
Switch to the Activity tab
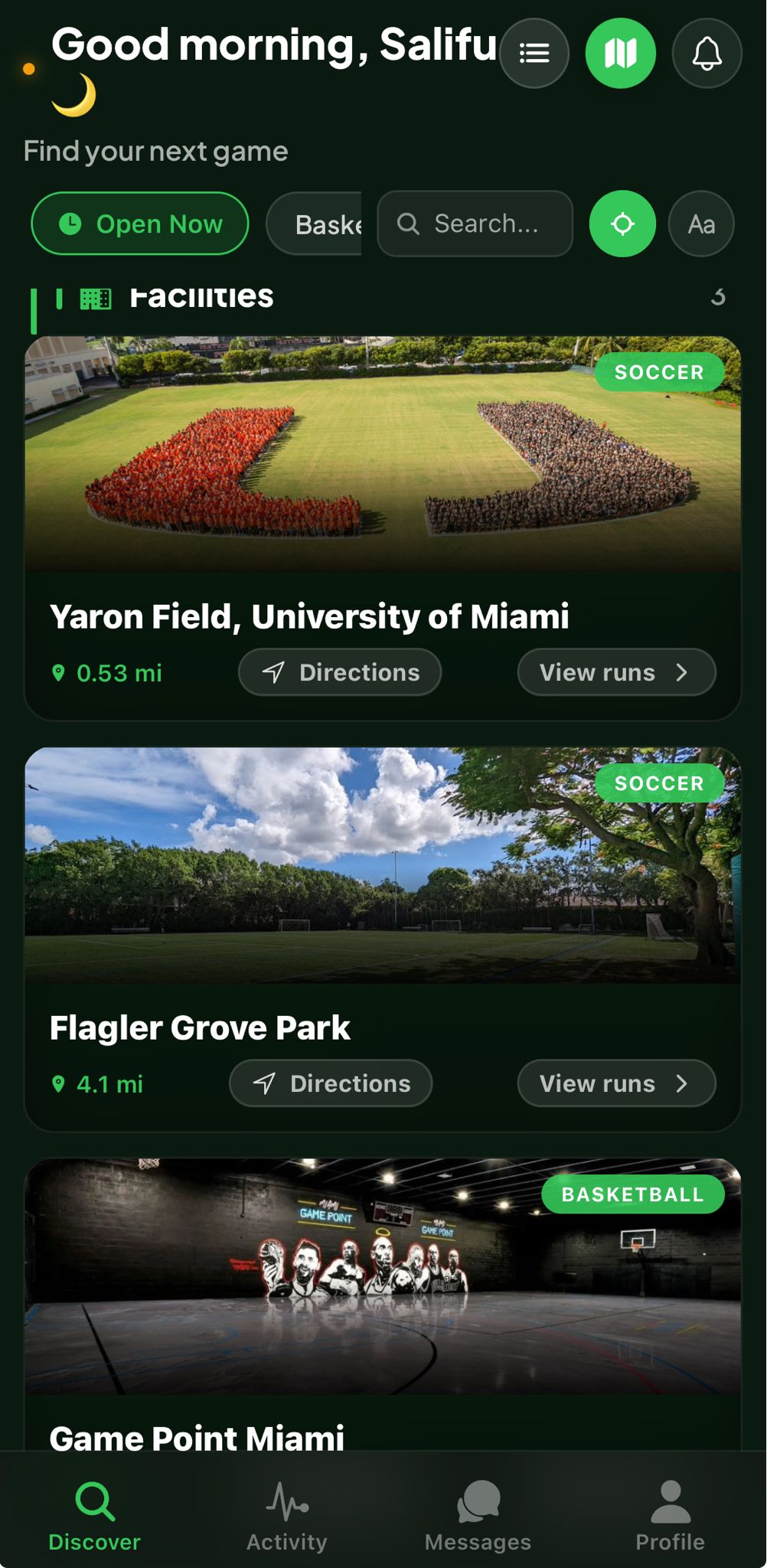click(x=285, y=1501)
